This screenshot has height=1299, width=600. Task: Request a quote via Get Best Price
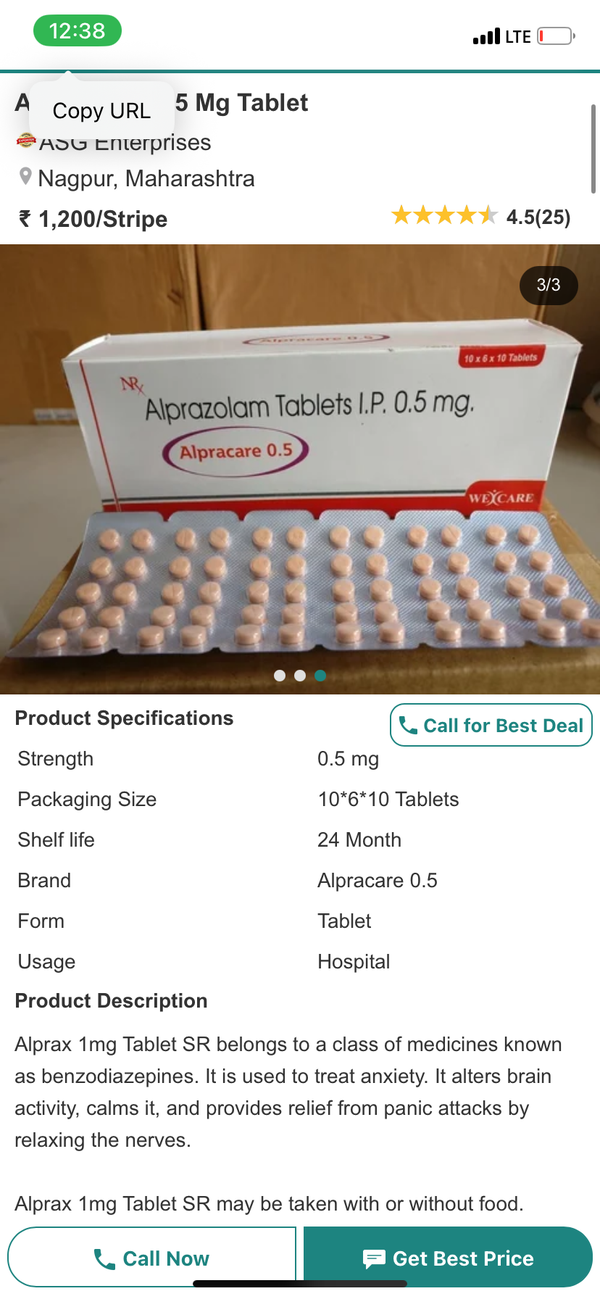448,1258
